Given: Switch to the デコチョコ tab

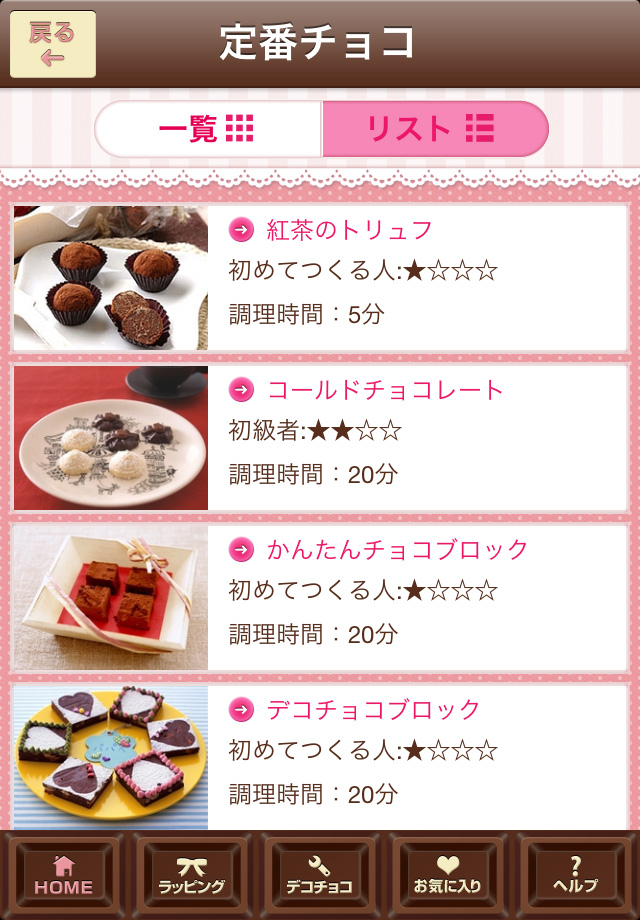Looking at the screenshot, I should (x=320, y=876).
